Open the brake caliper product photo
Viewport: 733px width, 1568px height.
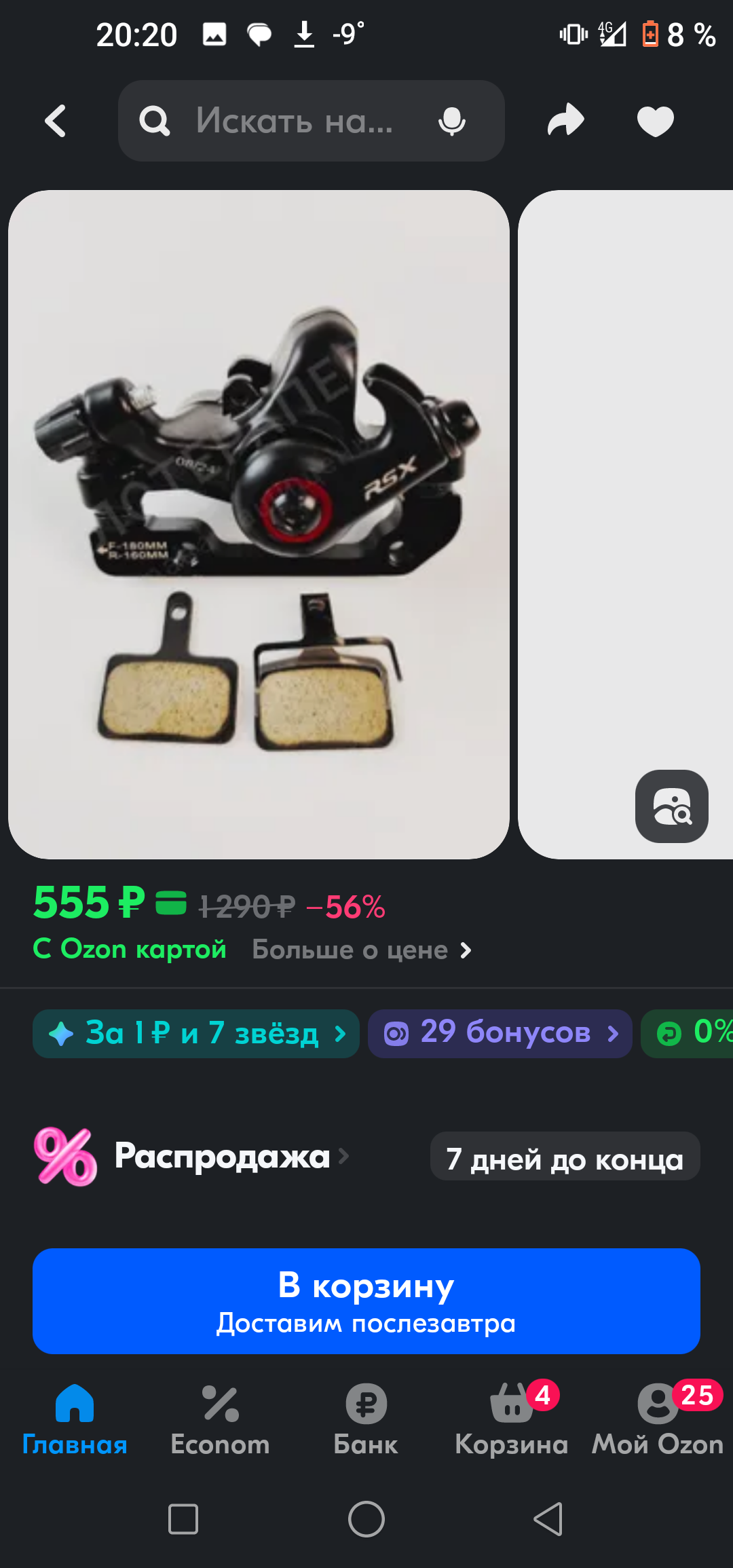tap(259, 524)
